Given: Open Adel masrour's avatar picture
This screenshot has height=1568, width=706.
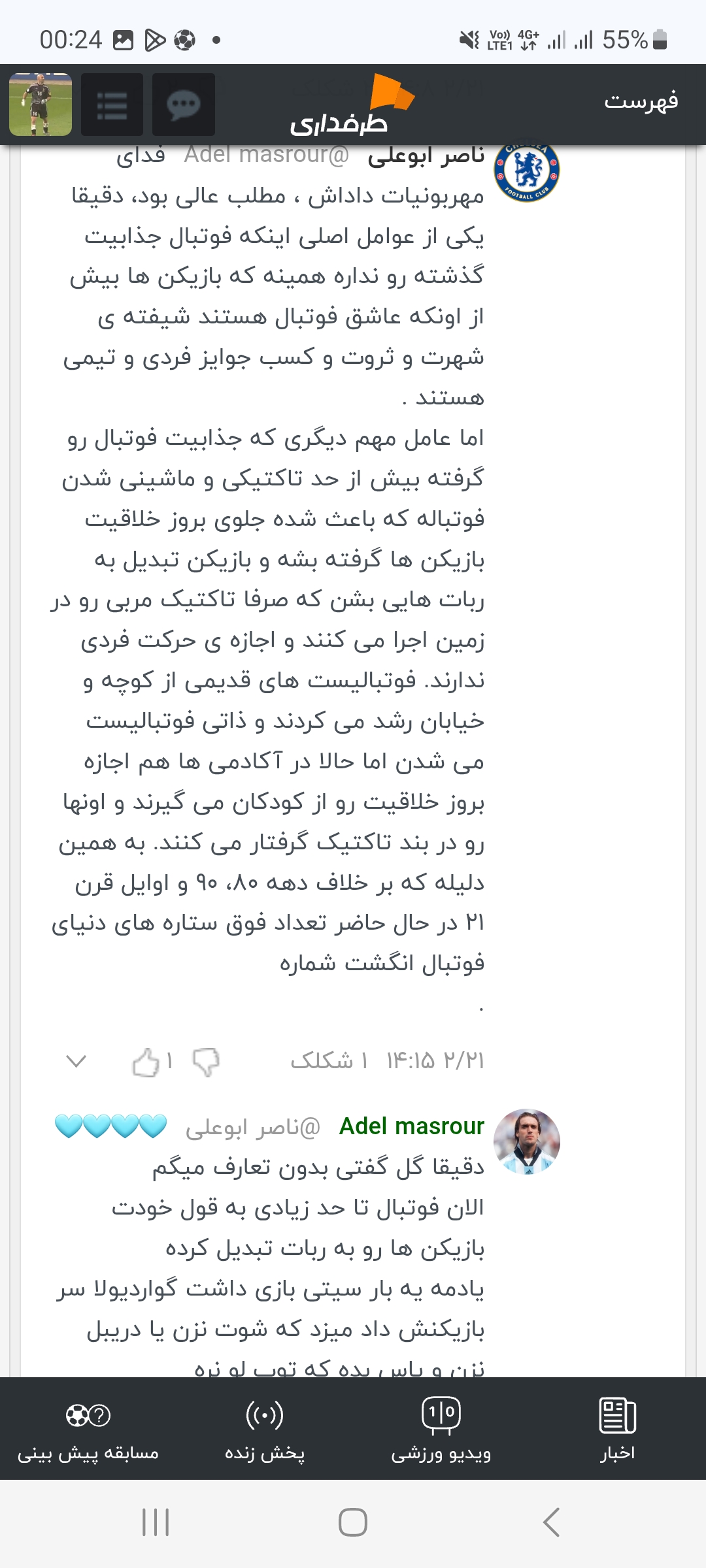Looking at the screenshot, I should point(527,1141).
